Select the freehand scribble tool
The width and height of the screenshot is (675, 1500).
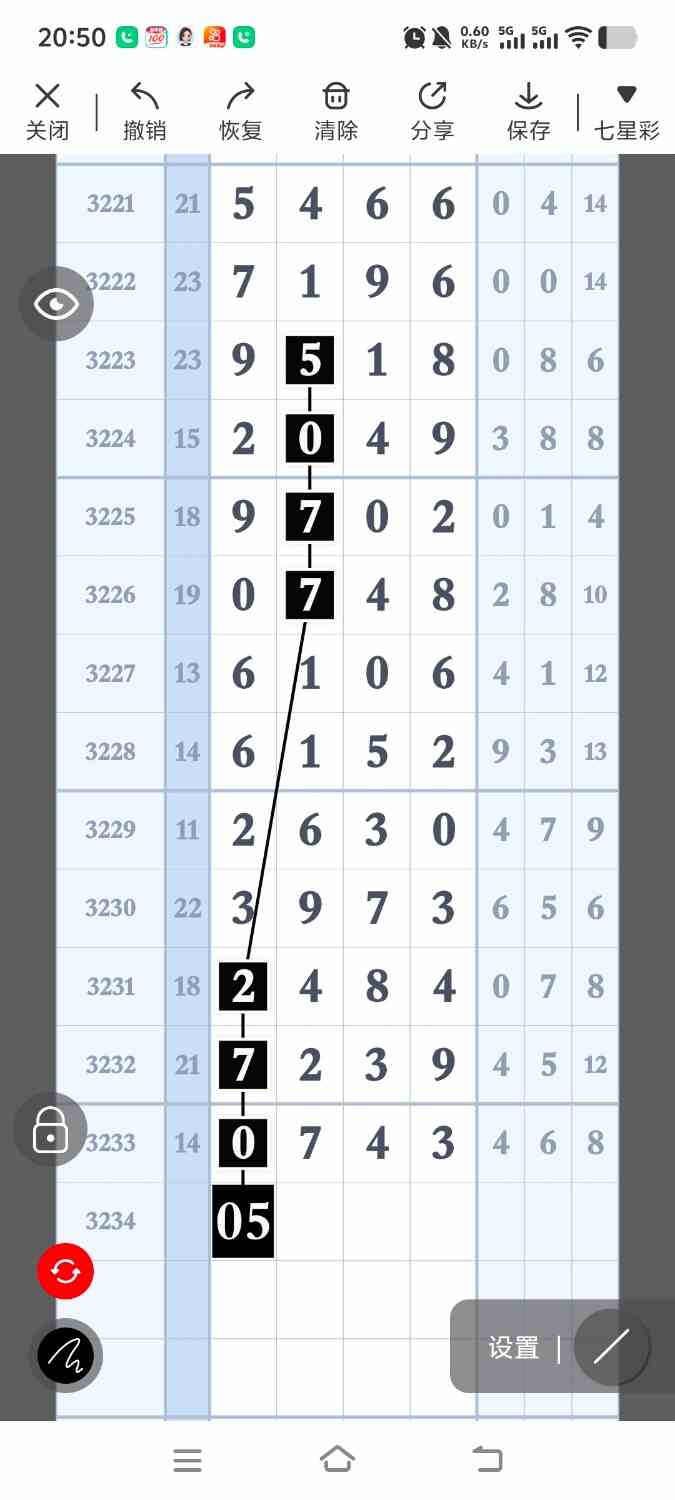(x=66, y=1356)
